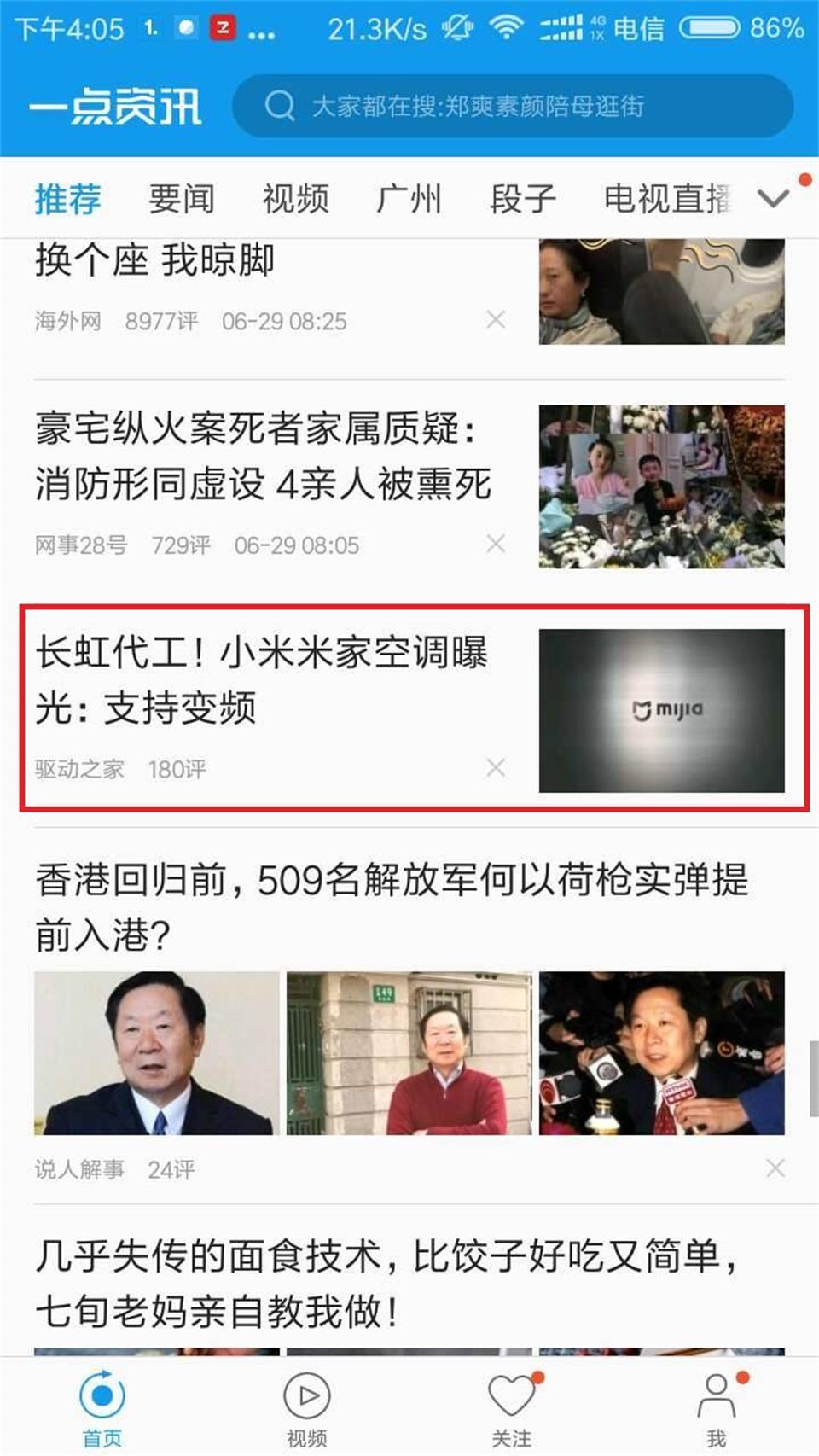The width and height of the screenshot is (819, 1456).
Task: Open the 小米米家空调曝光 article
Action: pyautogui.click(x=261, y=680)
